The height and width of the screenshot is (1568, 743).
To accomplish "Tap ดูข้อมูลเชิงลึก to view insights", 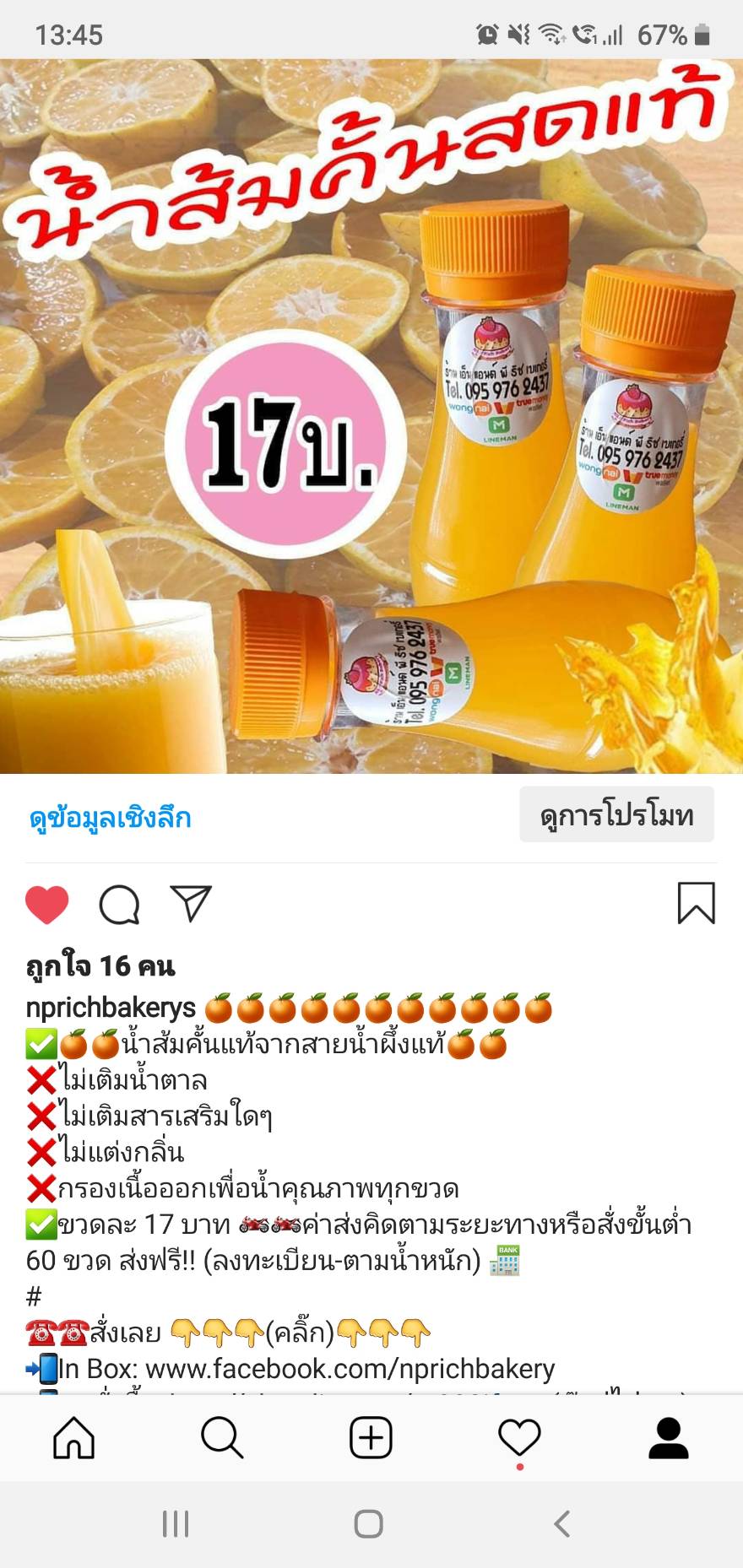I will click(111, 817).
